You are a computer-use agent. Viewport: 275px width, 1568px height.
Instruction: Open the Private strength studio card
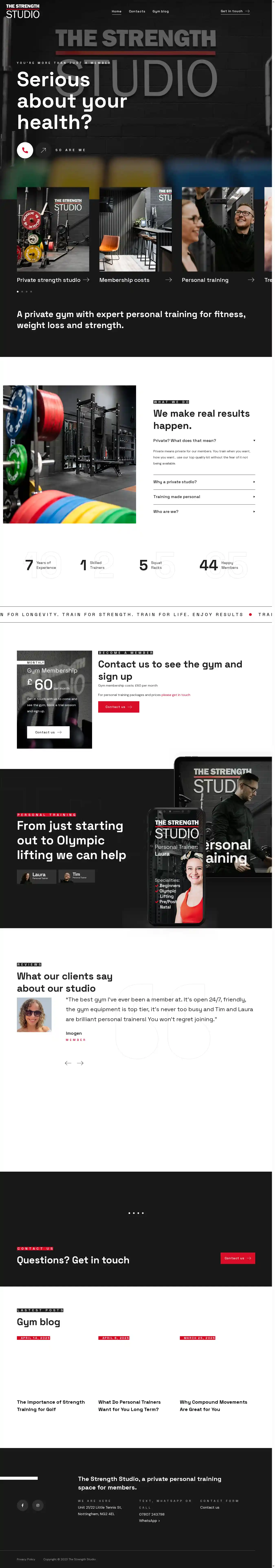pyautogui.click(x=53, y=280)
